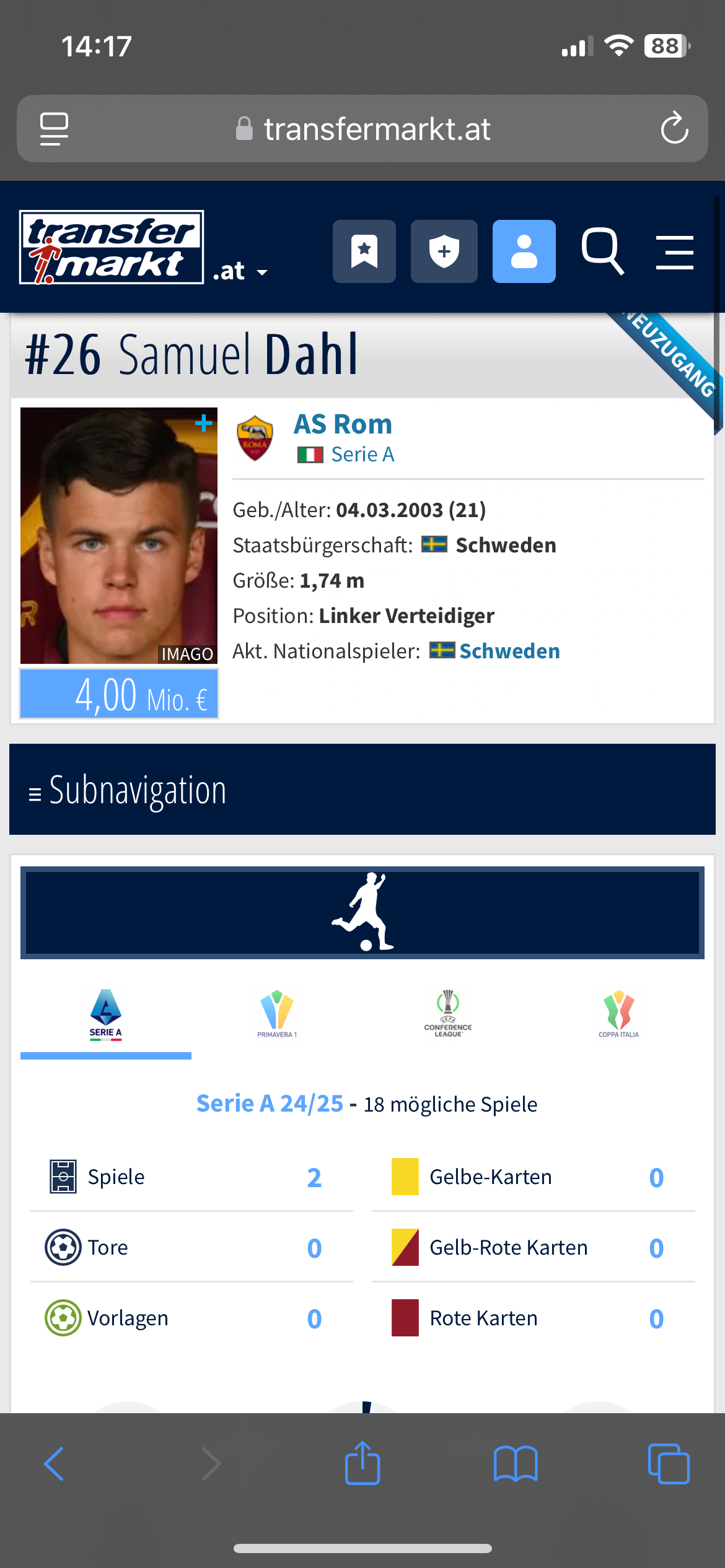Open the hamburger menu
This screenshot has height=1568, width=725.
tap(674, 252)
